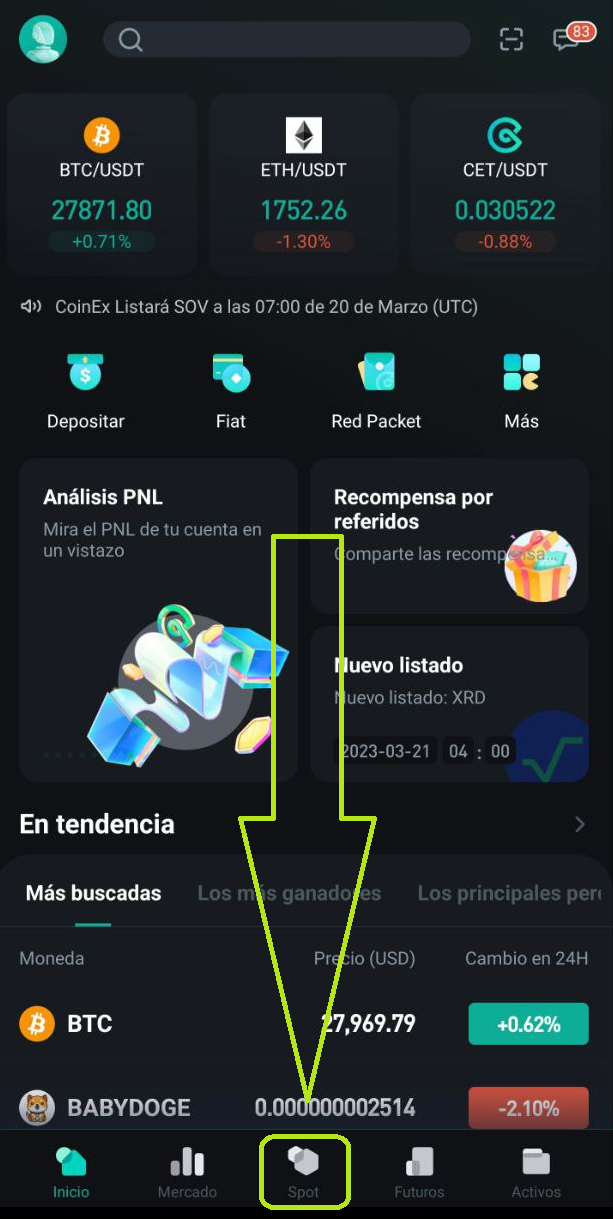Open the QR scan icon
This screenshot has height=1219, width=613.
511,40
